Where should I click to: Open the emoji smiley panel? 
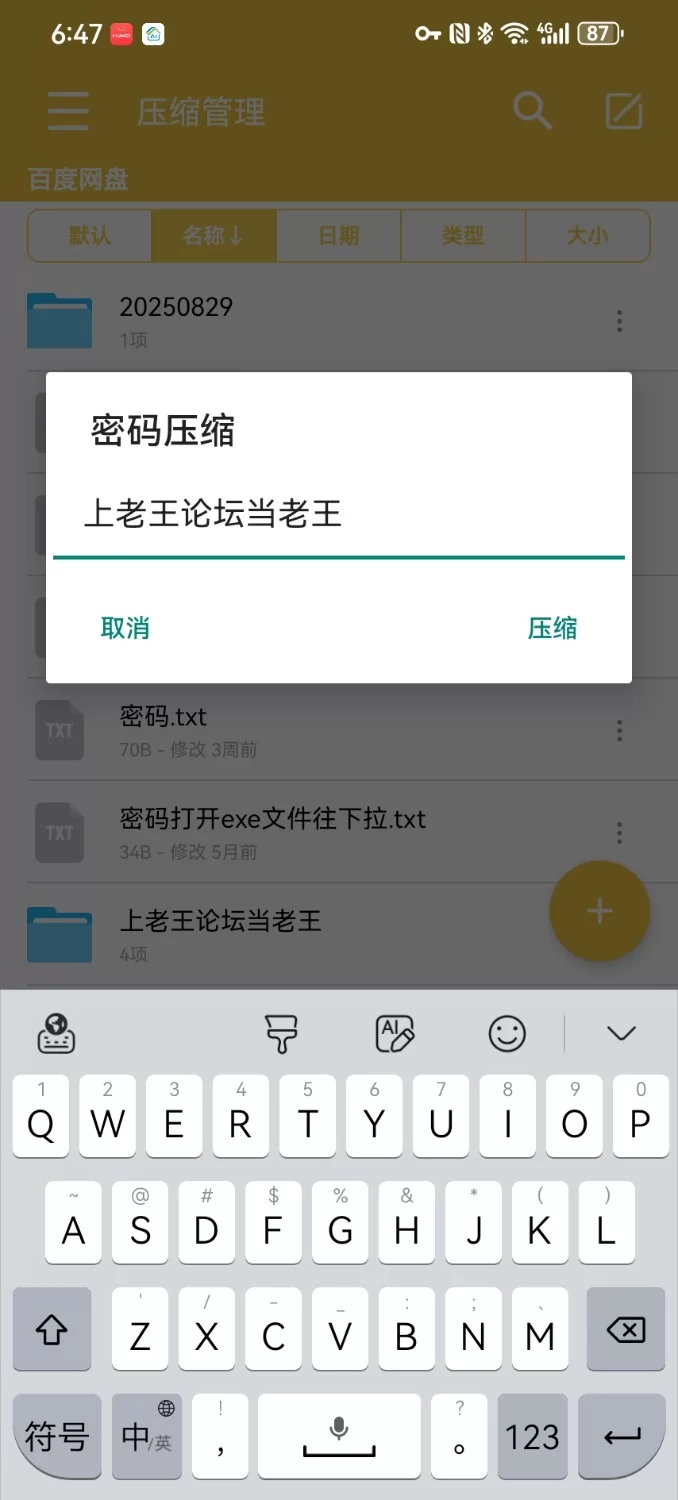pyautogui.click(x=507, y=1033)
